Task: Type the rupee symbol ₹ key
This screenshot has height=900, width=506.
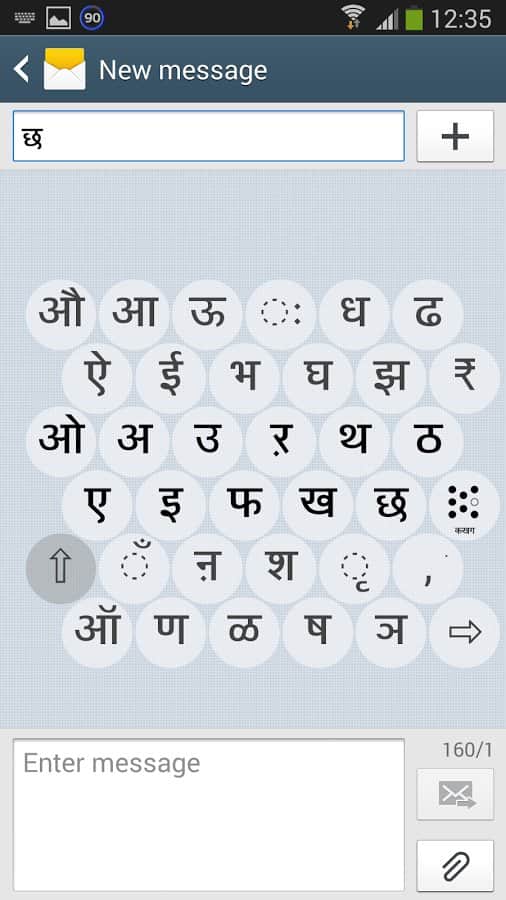Action: coord(465,378)
